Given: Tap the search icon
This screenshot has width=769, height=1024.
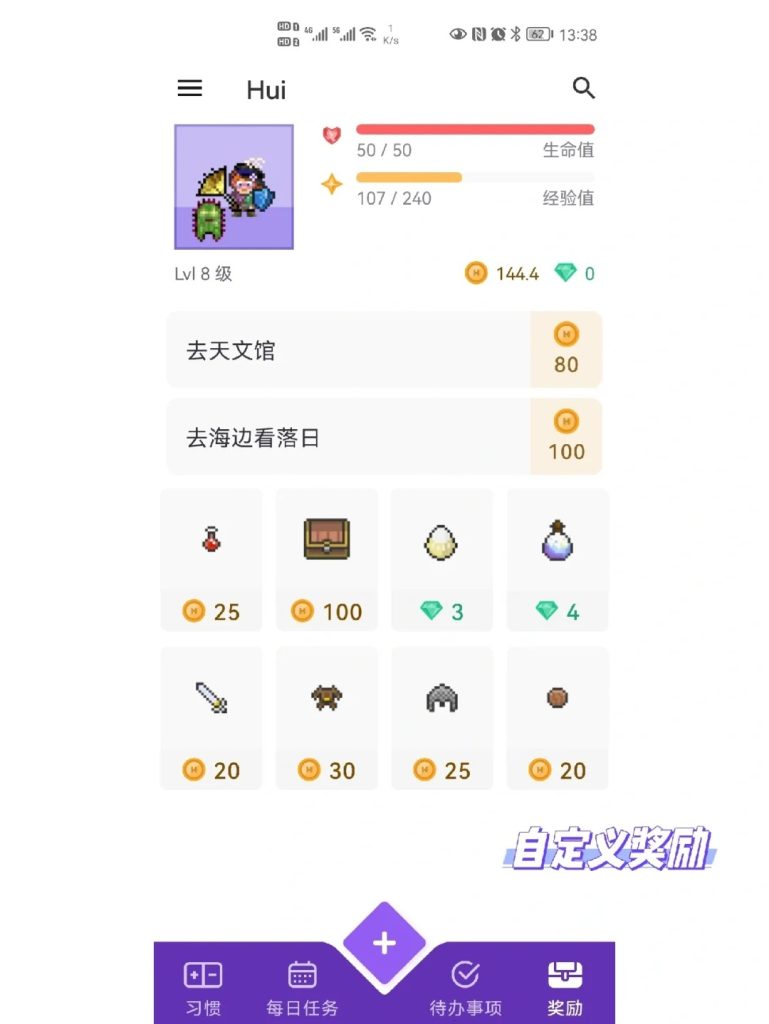Looking at the screenshot, I should [584, 89].
